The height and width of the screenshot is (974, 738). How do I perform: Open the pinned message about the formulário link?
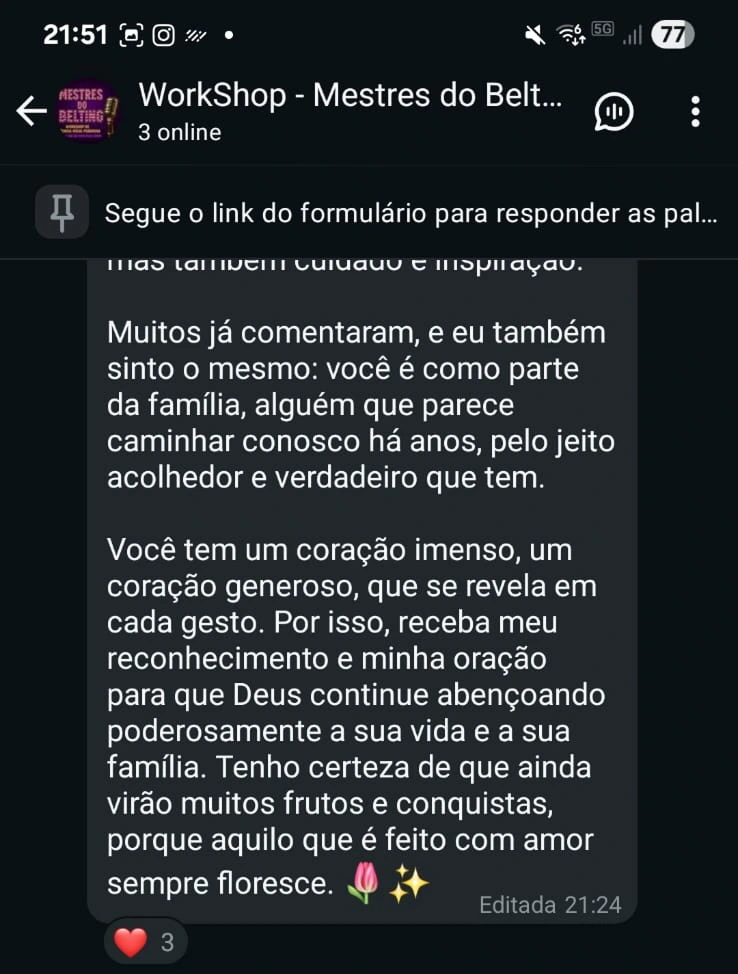(410, 213)
